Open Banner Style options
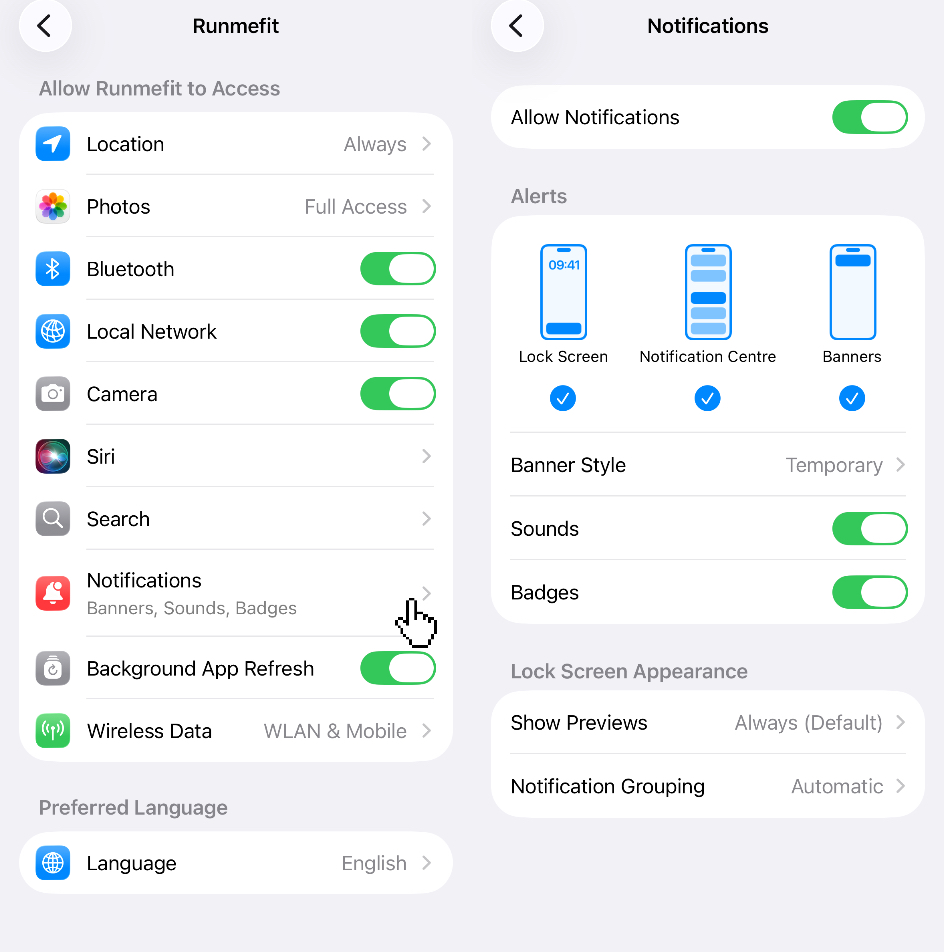This screenshot has width=944, height=952. 708,465
